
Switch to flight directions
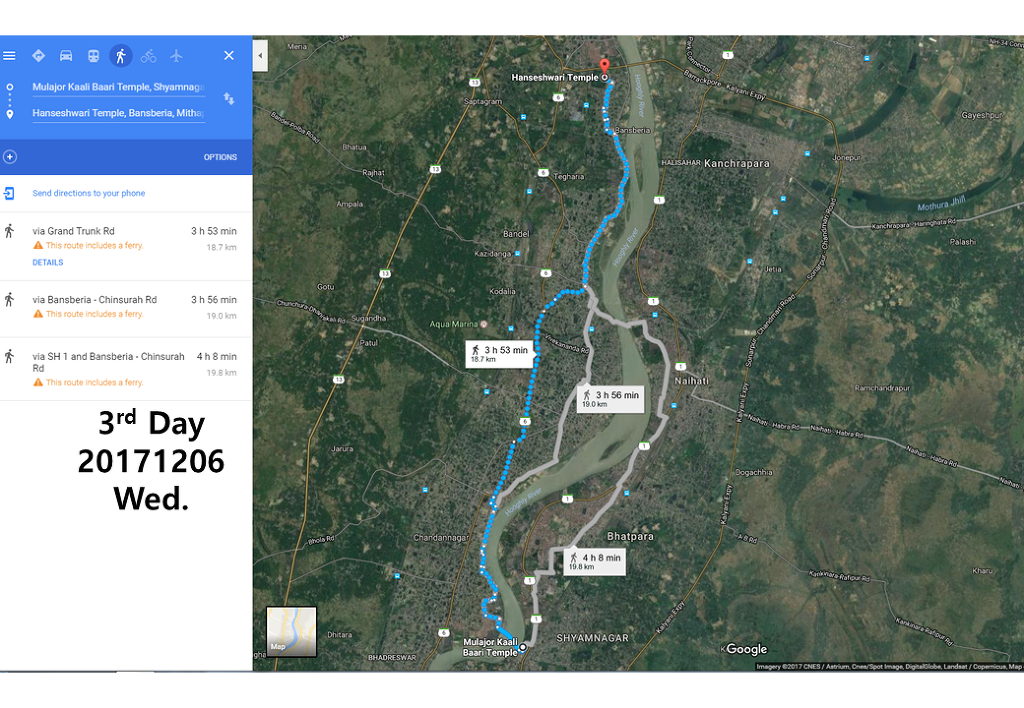point(176,55)
